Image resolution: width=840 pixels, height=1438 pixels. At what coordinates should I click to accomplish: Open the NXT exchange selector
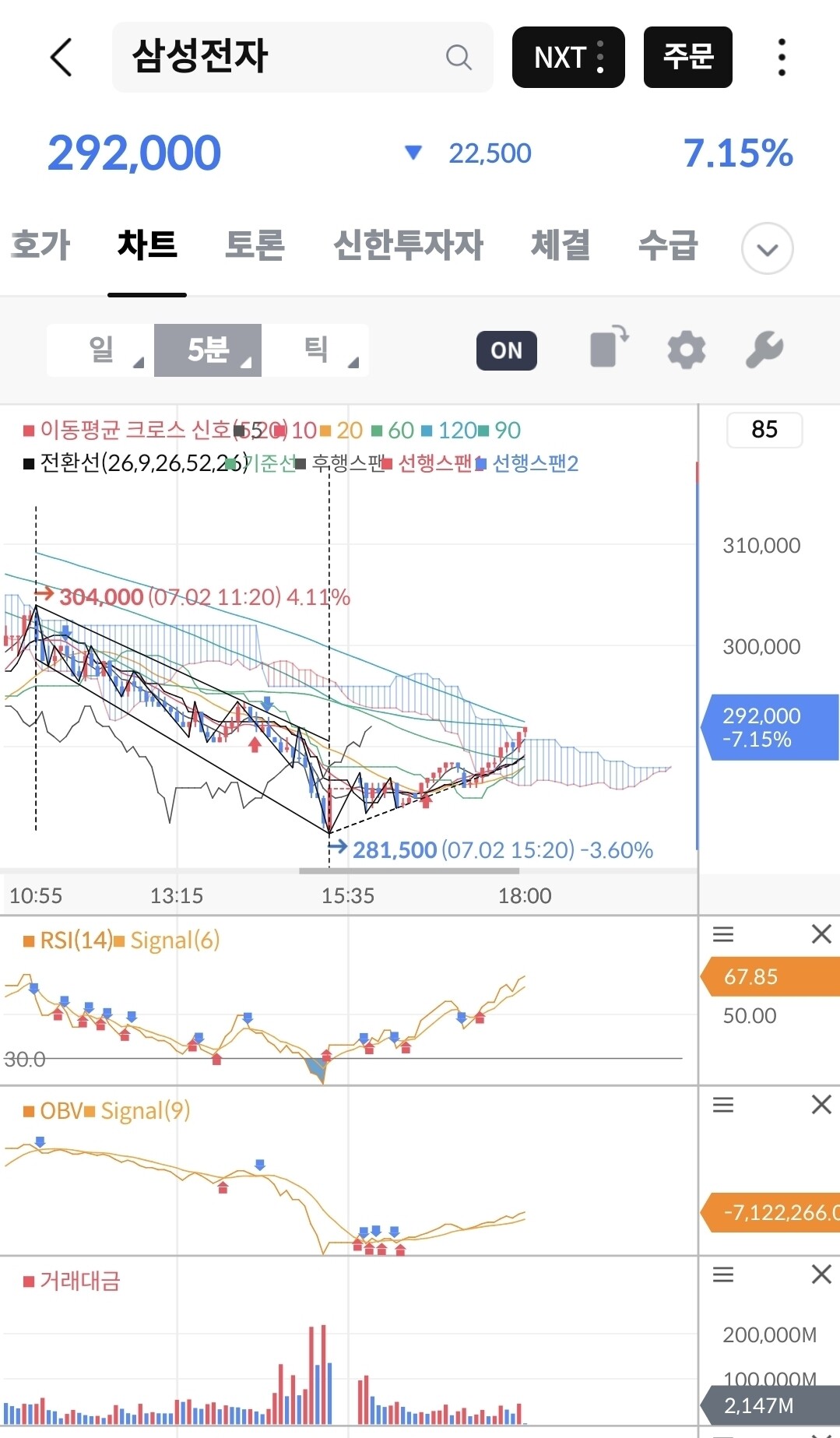tap(568, 57)
